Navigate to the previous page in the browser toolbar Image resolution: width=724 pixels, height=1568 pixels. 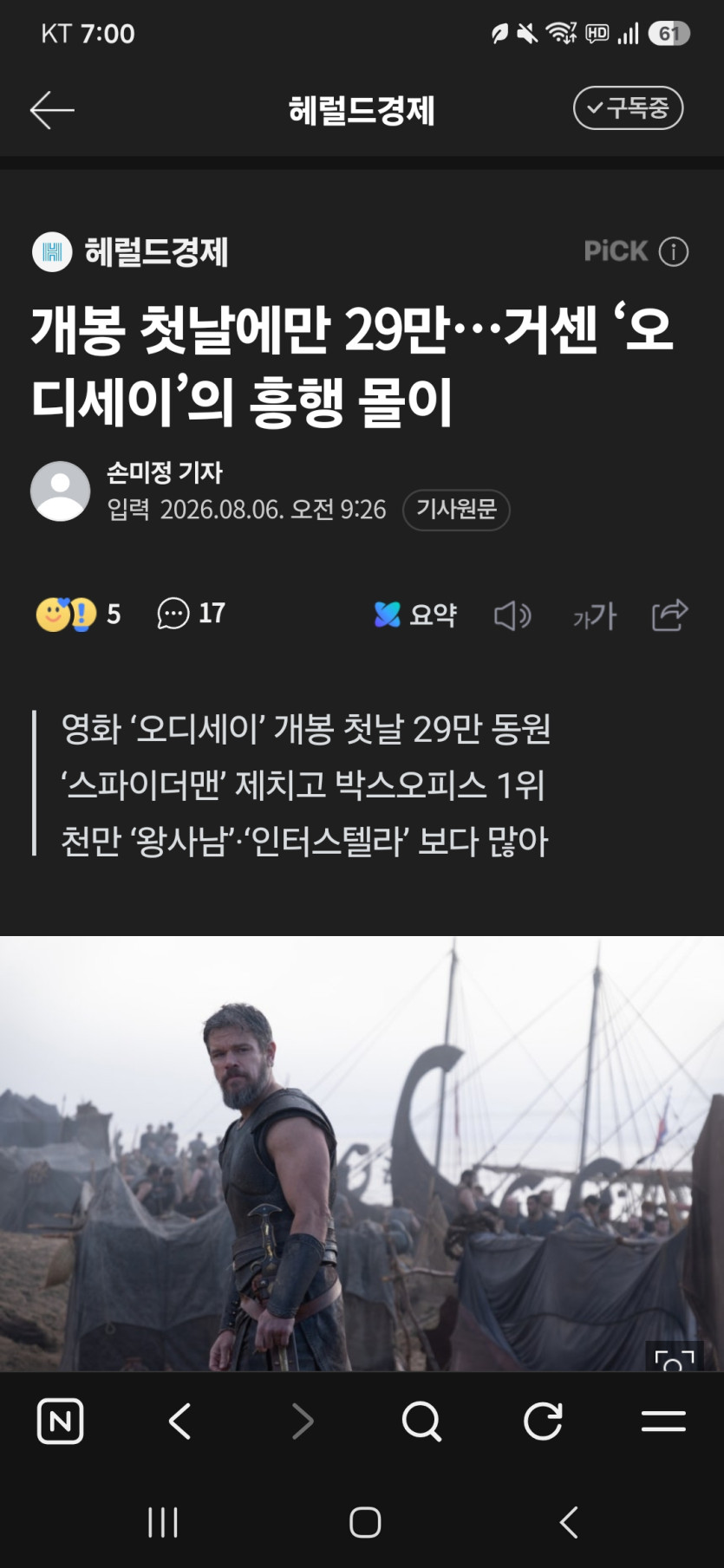click(179, 1422)
